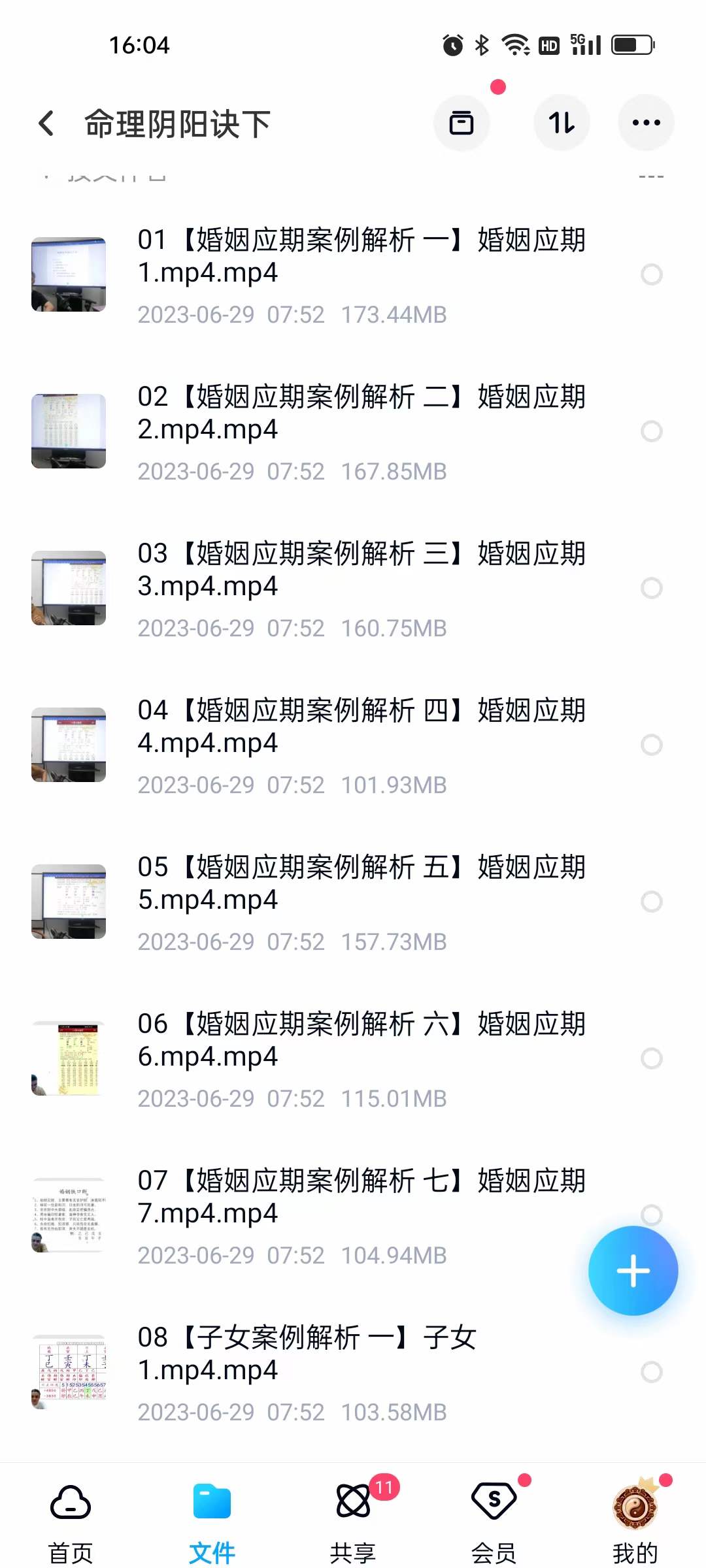The width and height of the screenshot is (706, 1568).
Task: Tap the title of 04 婚姻应期4
Action: [360, 725]
